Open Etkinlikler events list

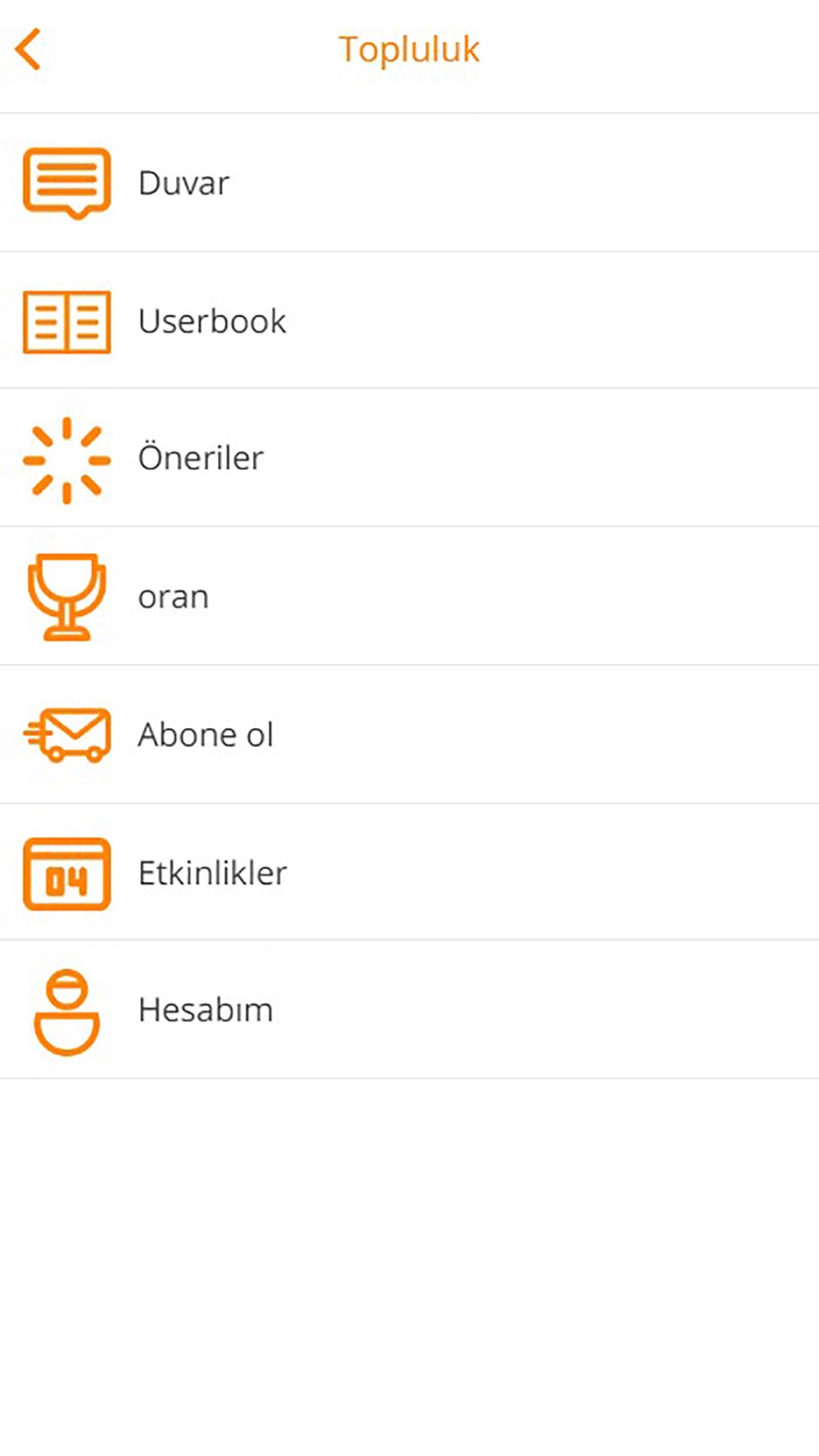[x=409, y=872]
